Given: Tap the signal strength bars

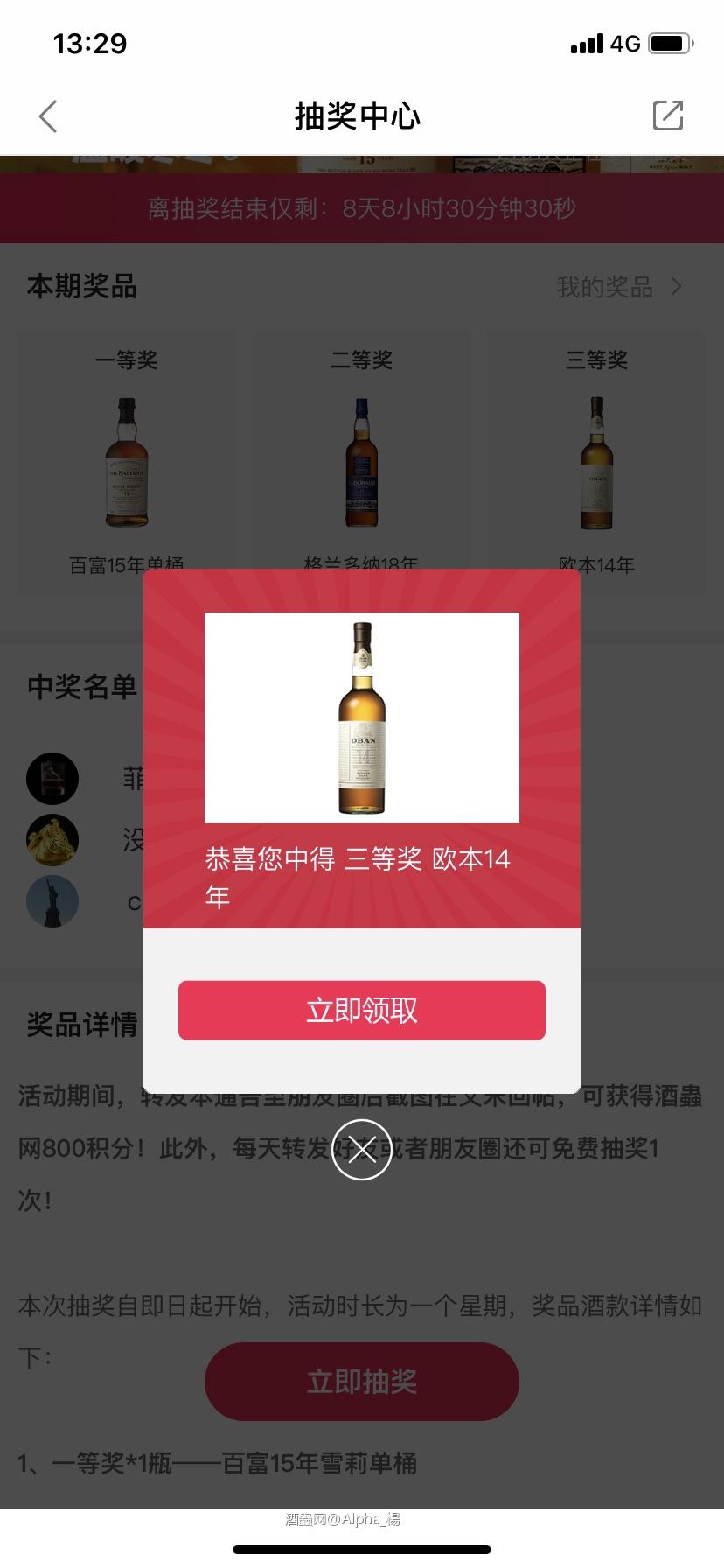Looking at the screenshot, I should tap(587, 43).
